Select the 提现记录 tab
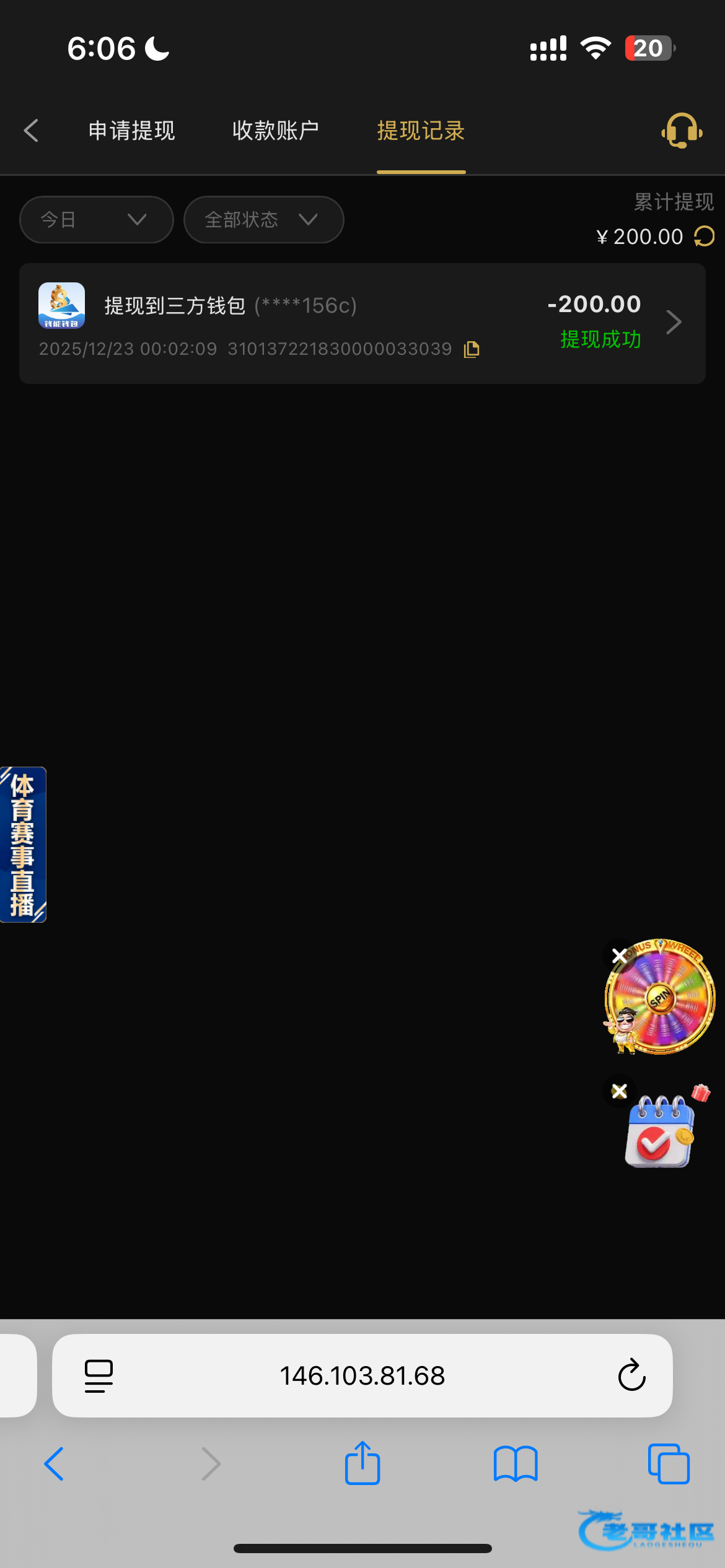725x1568 pixels. pos(421,131)
